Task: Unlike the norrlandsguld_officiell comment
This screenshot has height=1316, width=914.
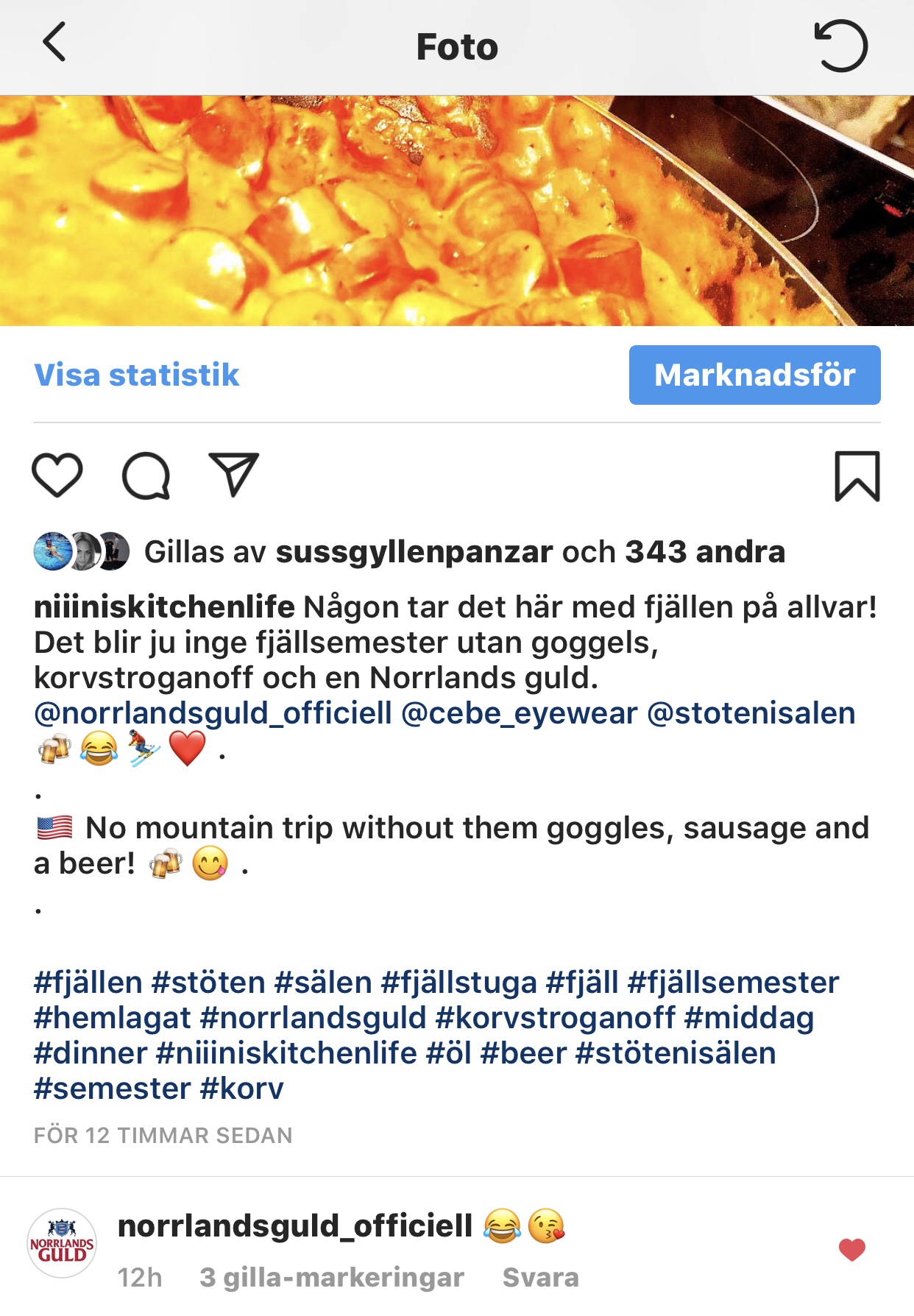Action: [852, 1249]
